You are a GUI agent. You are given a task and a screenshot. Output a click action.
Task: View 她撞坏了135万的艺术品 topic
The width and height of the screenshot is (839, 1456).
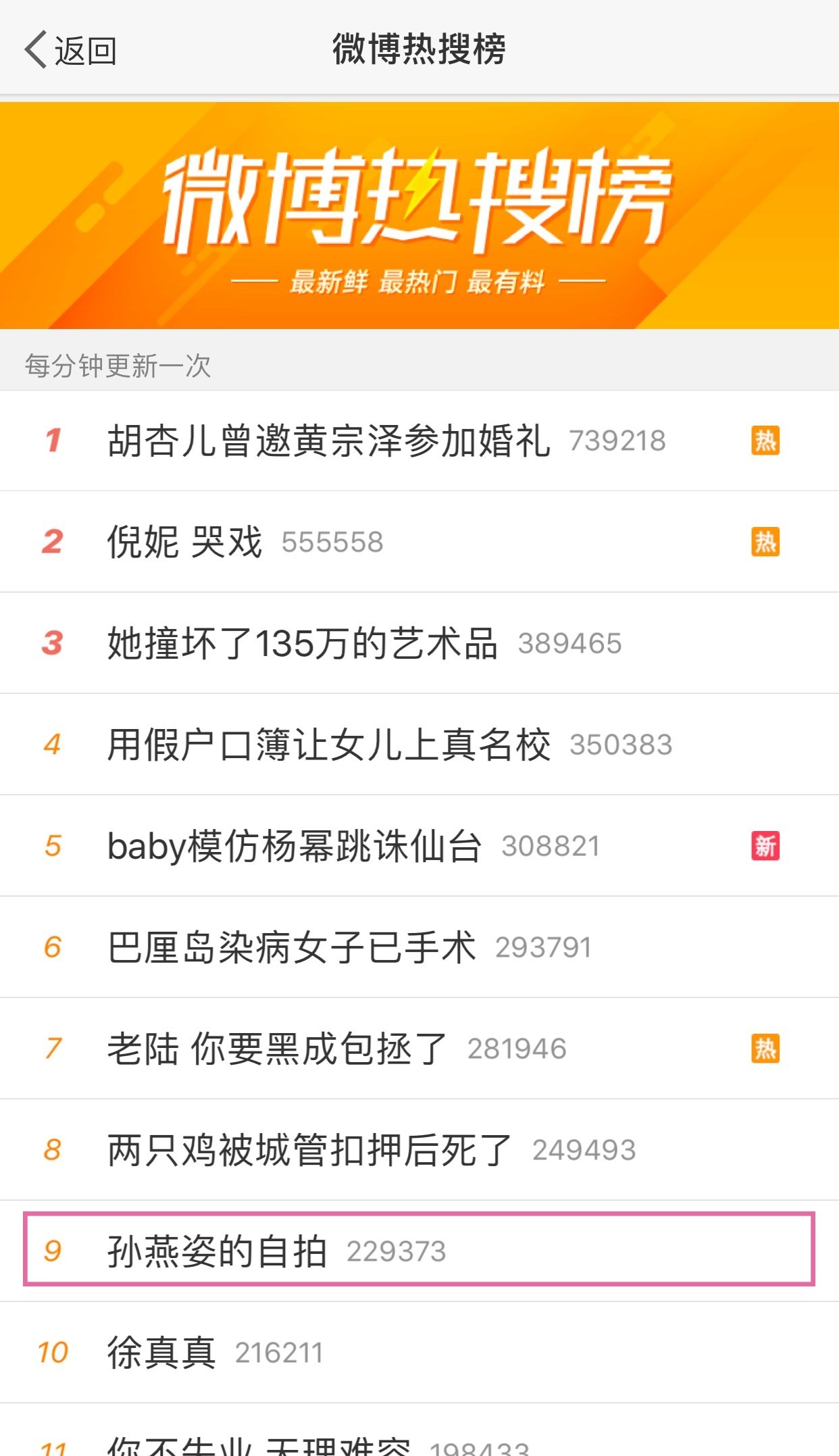point(419,643)
